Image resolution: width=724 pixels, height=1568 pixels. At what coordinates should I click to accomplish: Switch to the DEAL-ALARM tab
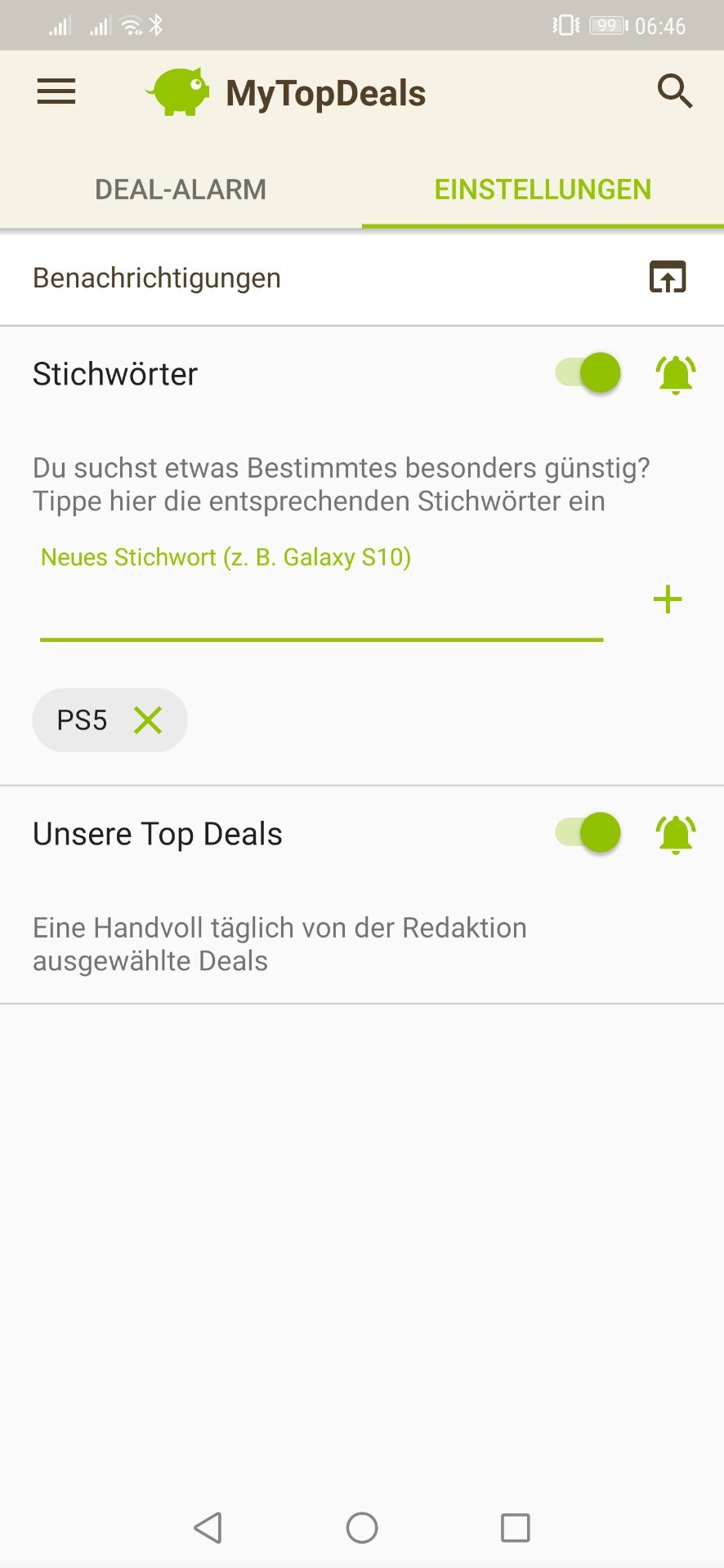(x=181, y=189)
